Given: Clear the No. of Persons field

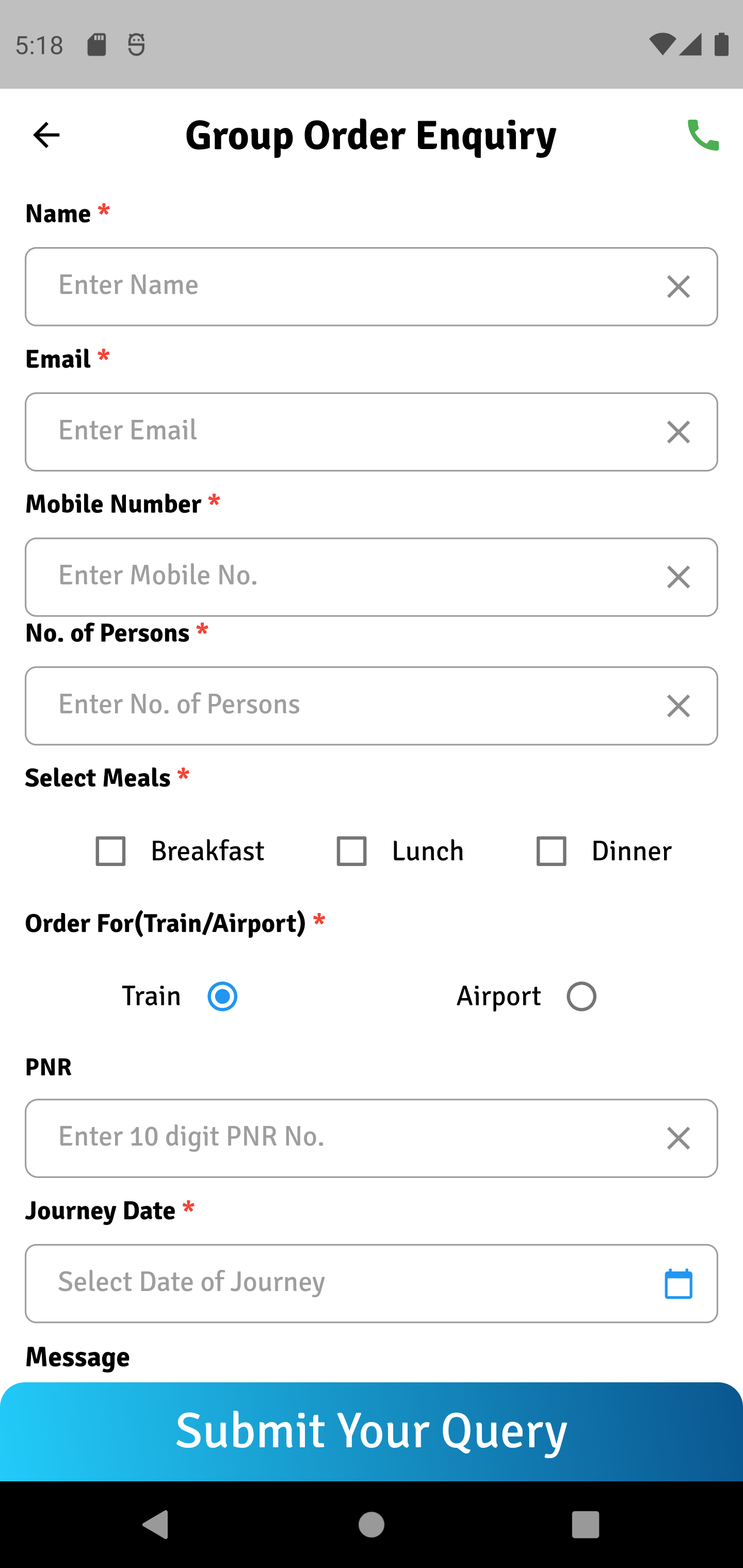Looking at the screenshot, I should tap(678, 706).
